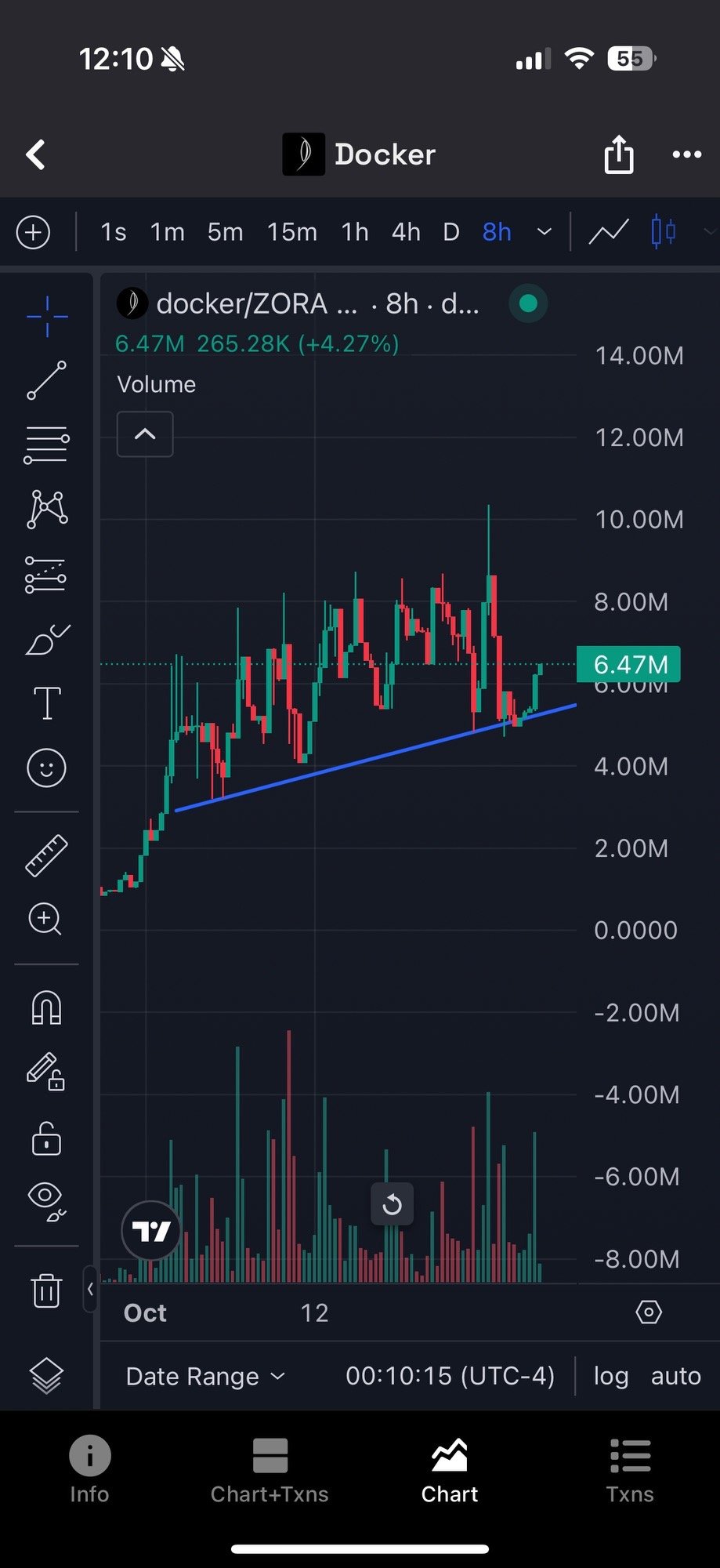Open the candlestick chart type selector
Viewport: 720px width, 1568px height.
point(663,232)
